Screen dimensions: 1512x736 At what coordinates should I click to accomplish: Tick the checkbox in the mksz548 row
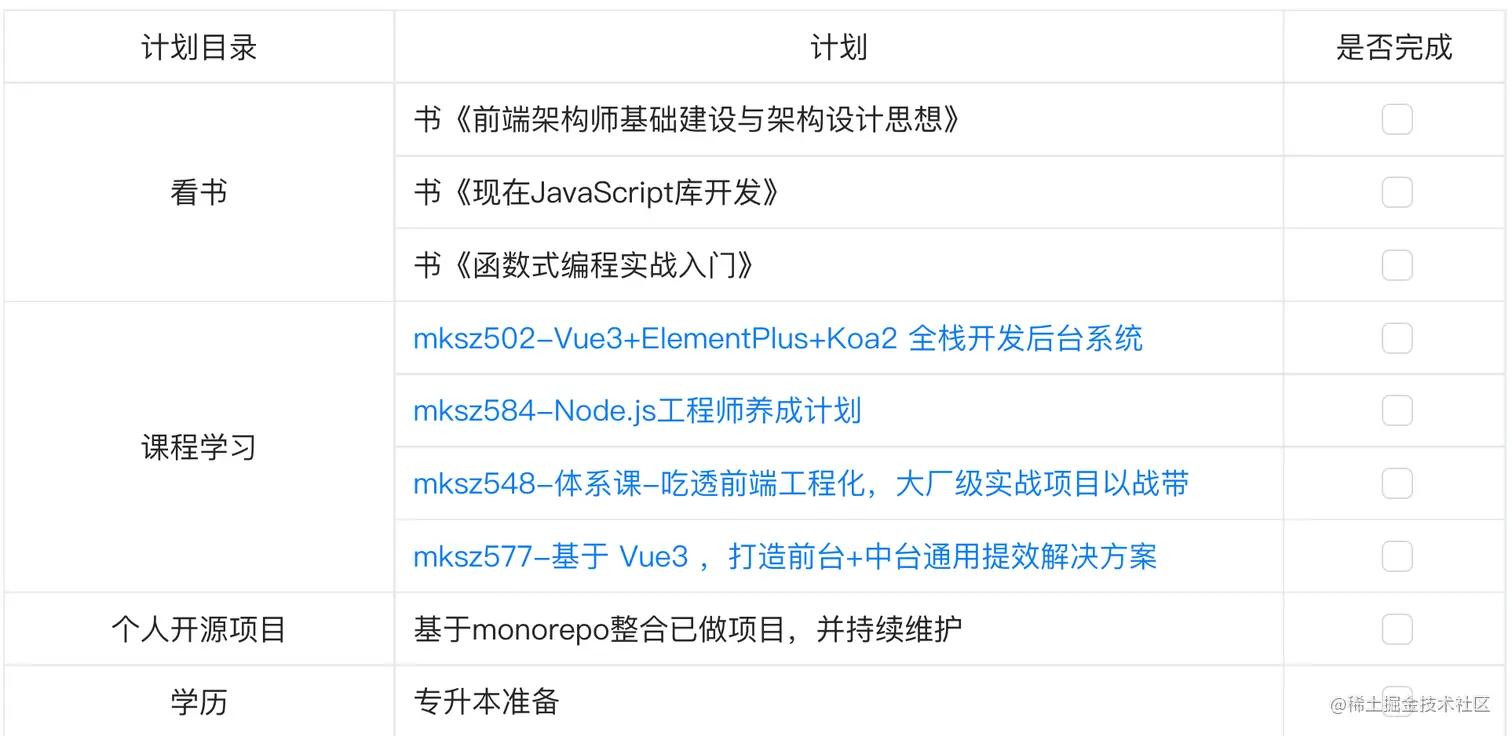coord(1397,484)
